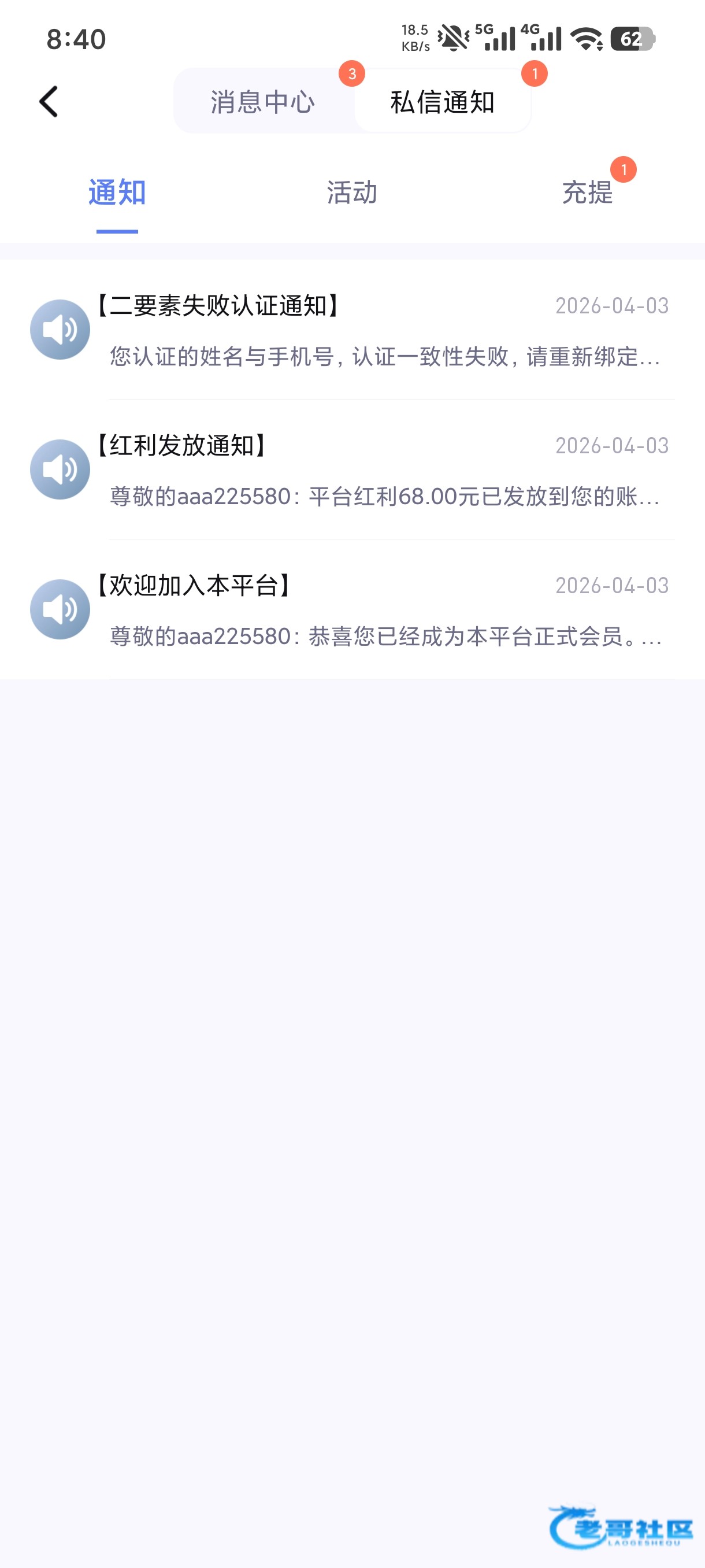This screenshot has width=705, height=1568.
Task: Go back using the top-left arrow
Action: [x=49, y=101]
